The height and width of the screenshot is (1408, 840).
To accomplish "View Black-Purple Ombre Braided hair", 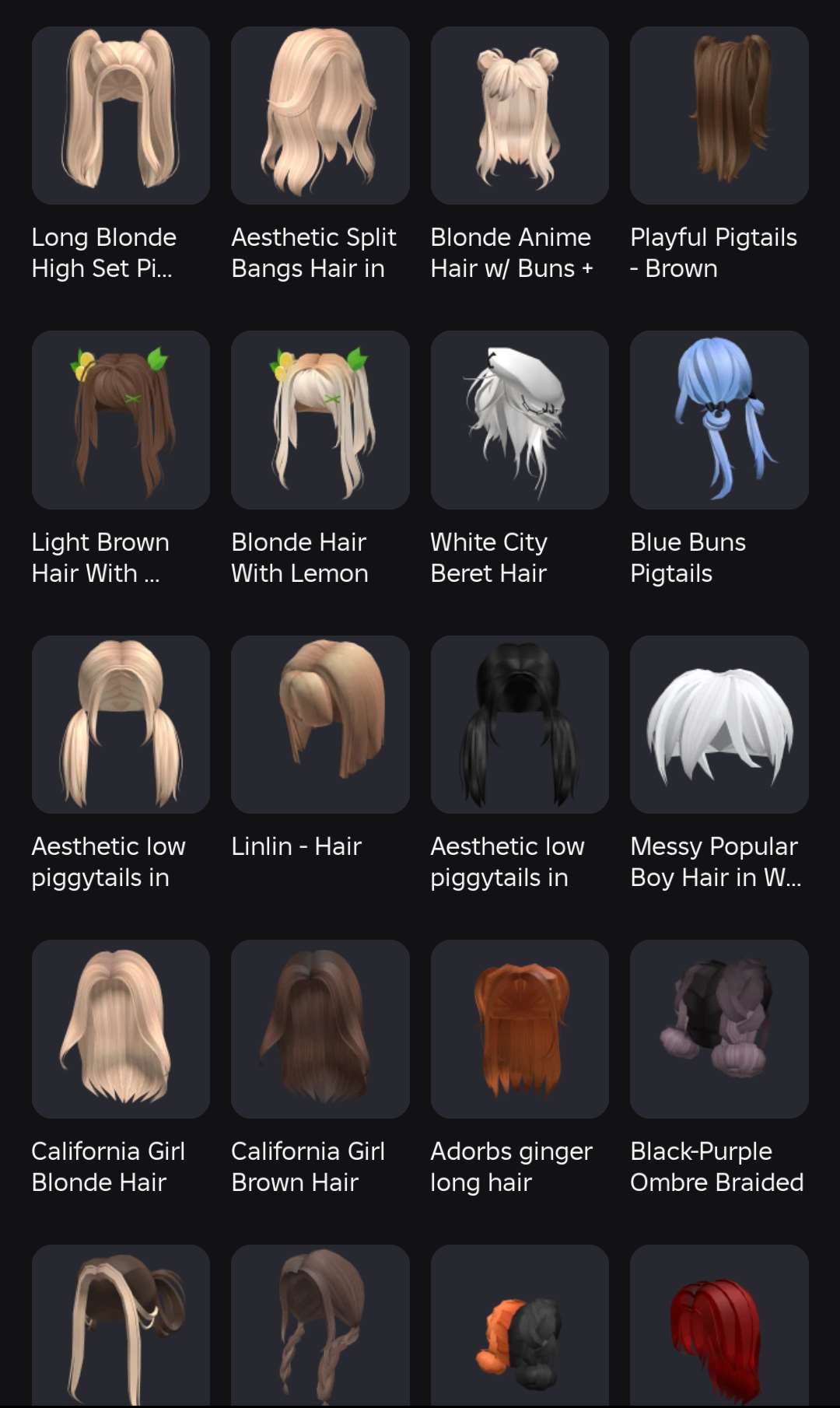I will point(719,1028).
